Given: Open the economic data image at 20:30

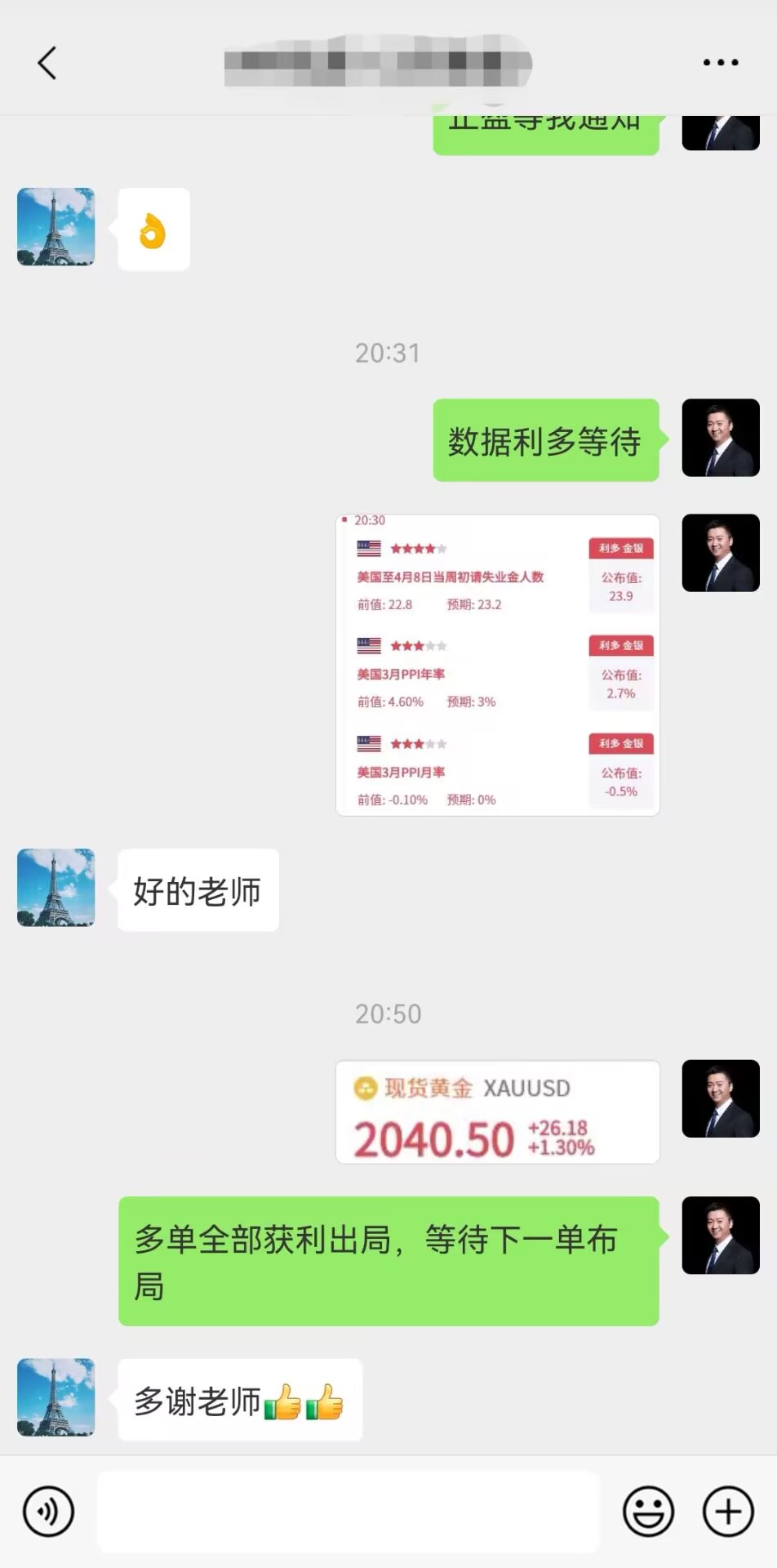Looking at the screenshot, I should click(497, 665).
